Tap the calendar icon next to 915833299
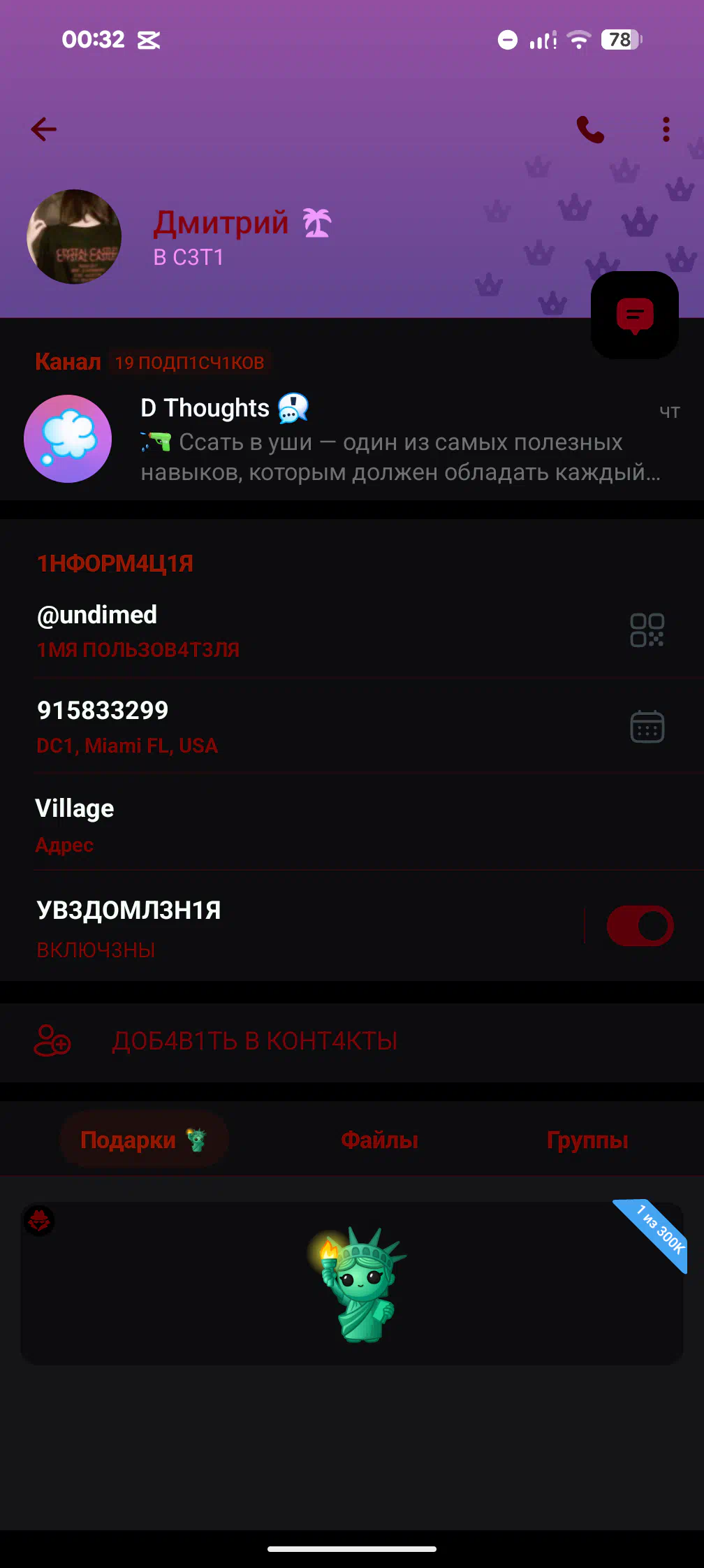Image resolution: width=704 pixels, height=1568 pixels. point(647,727)
